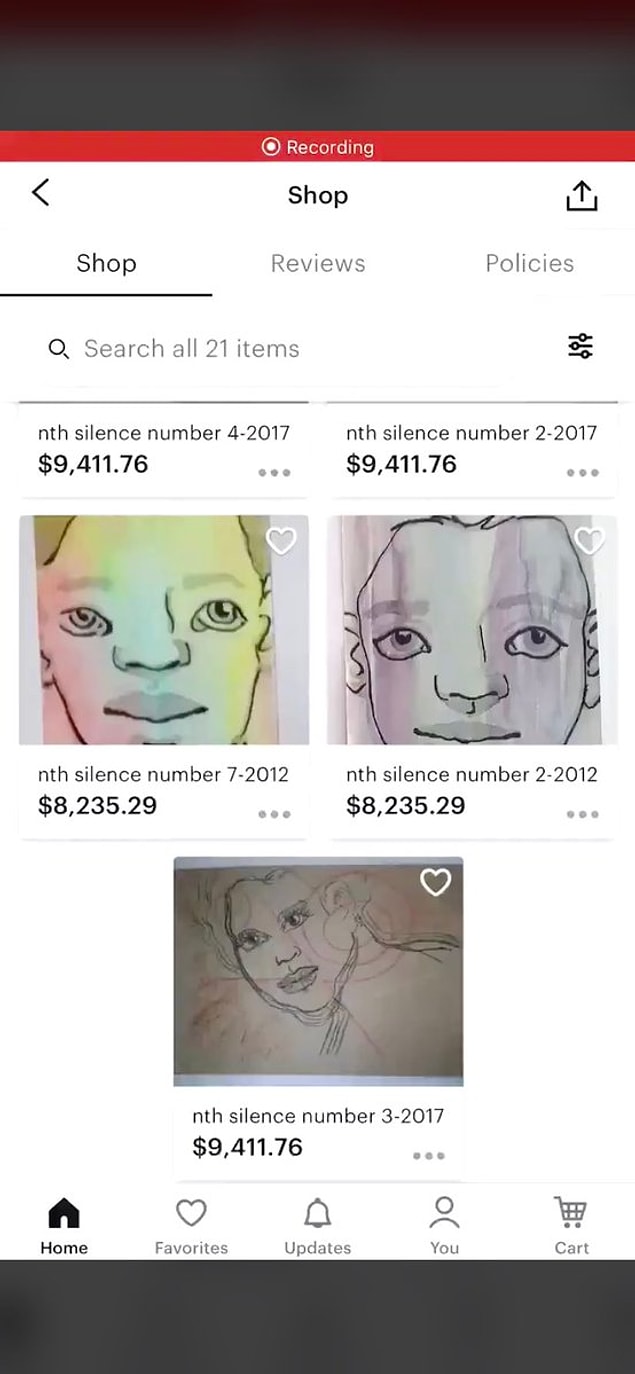Switch to the Policies tab
Viewport: 635px width, 1374px height.
pyautogui.click(x=529, y=263)
